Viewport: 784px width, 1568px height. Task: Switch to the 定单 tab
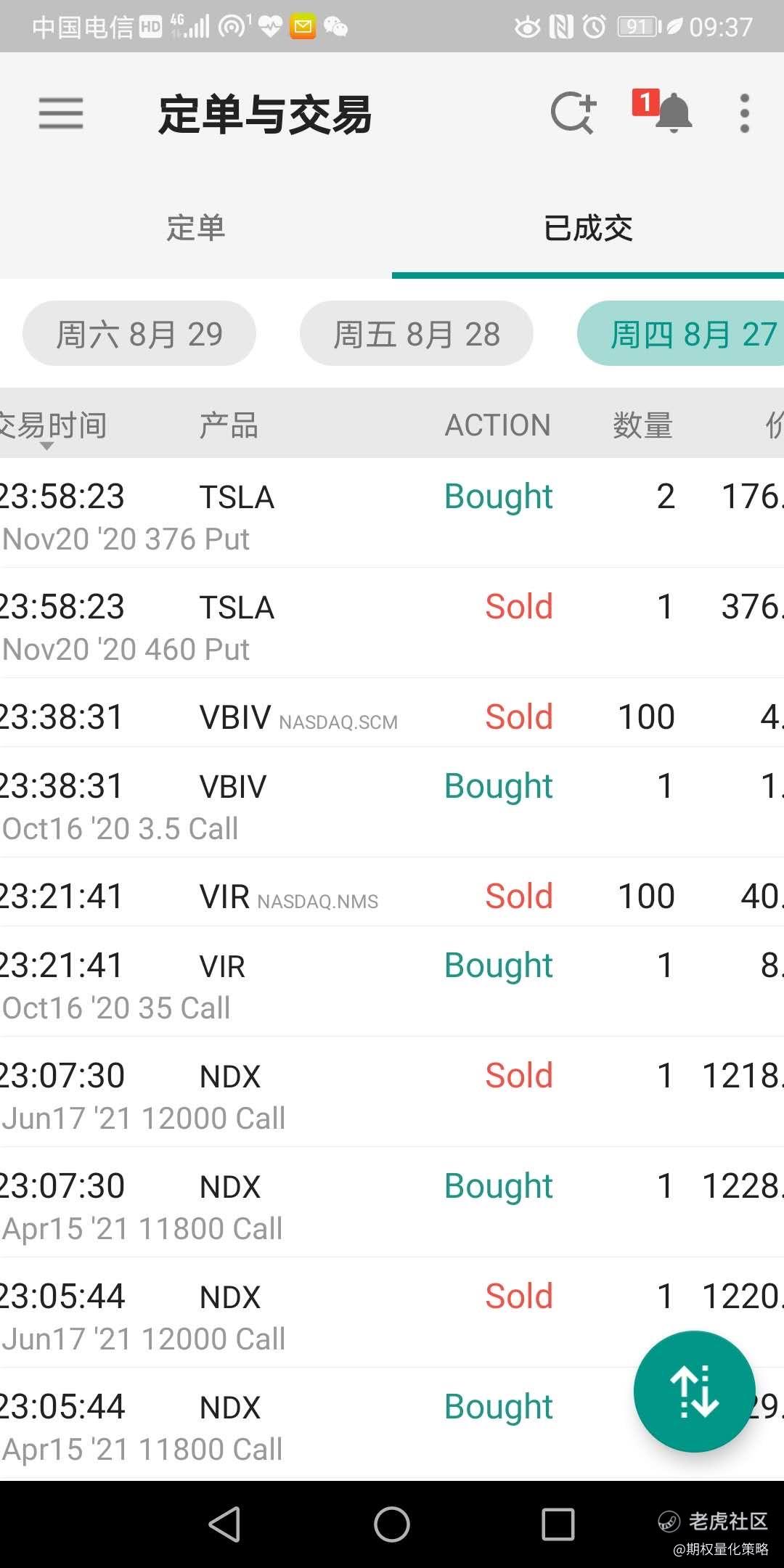[x=196, y=228]
